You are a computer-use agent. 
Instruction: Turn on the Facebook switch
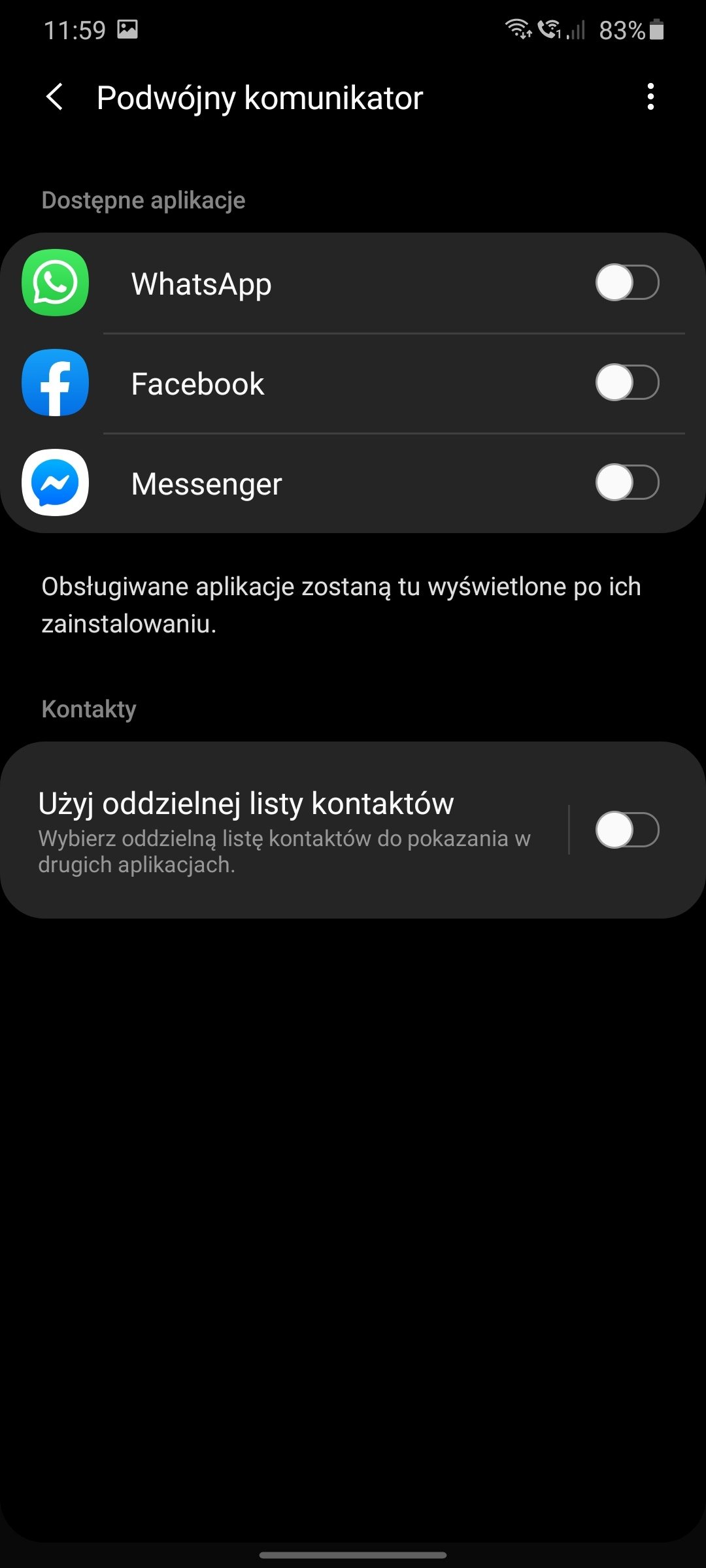click(627, 383)
